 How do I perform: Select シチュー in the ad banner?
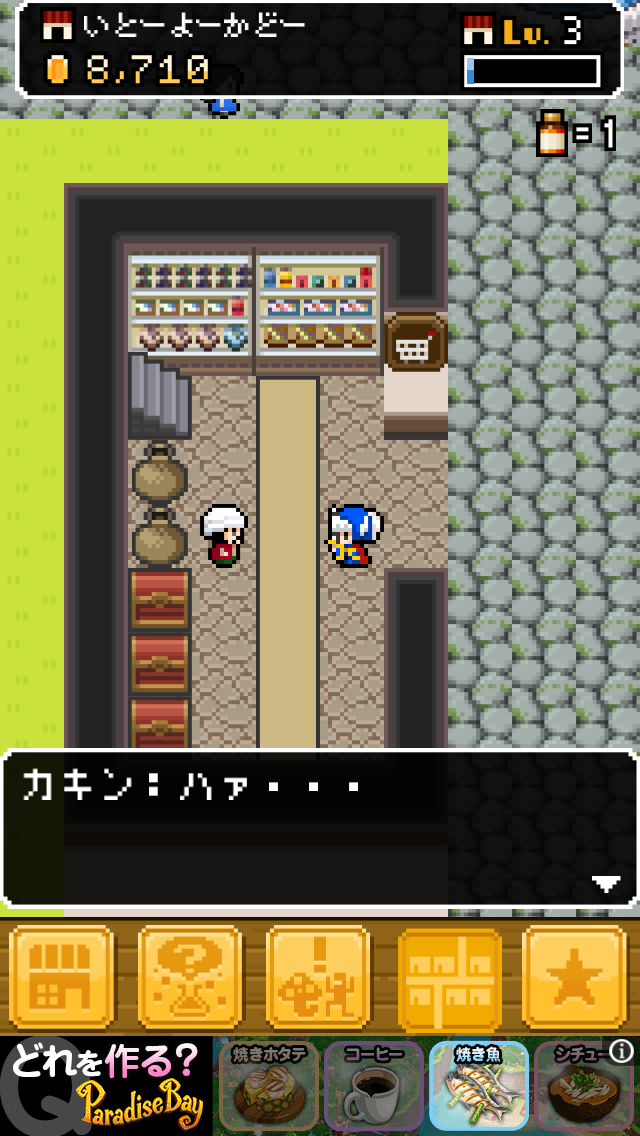580,1092
